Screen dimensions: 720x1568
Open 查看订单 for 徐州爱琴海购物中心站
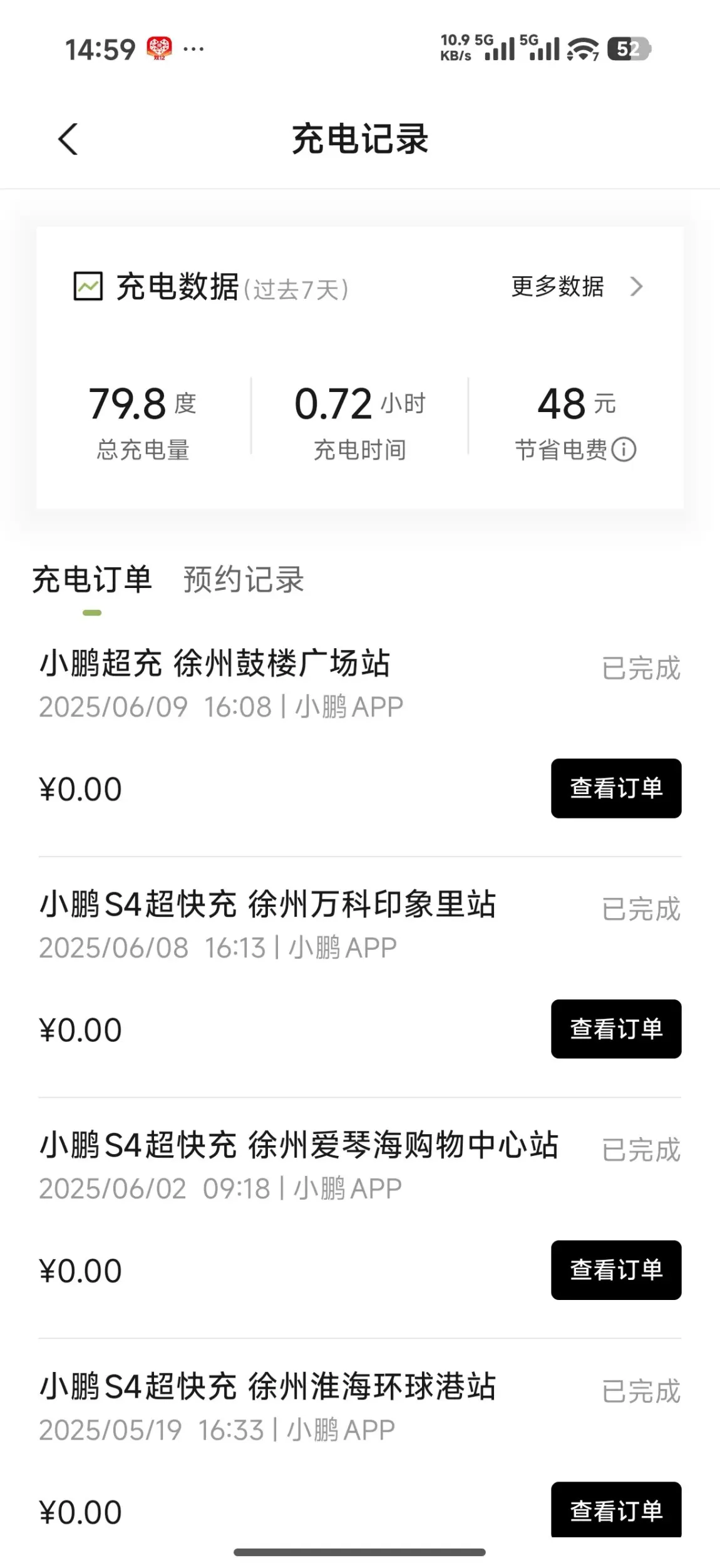[615, 1269]
